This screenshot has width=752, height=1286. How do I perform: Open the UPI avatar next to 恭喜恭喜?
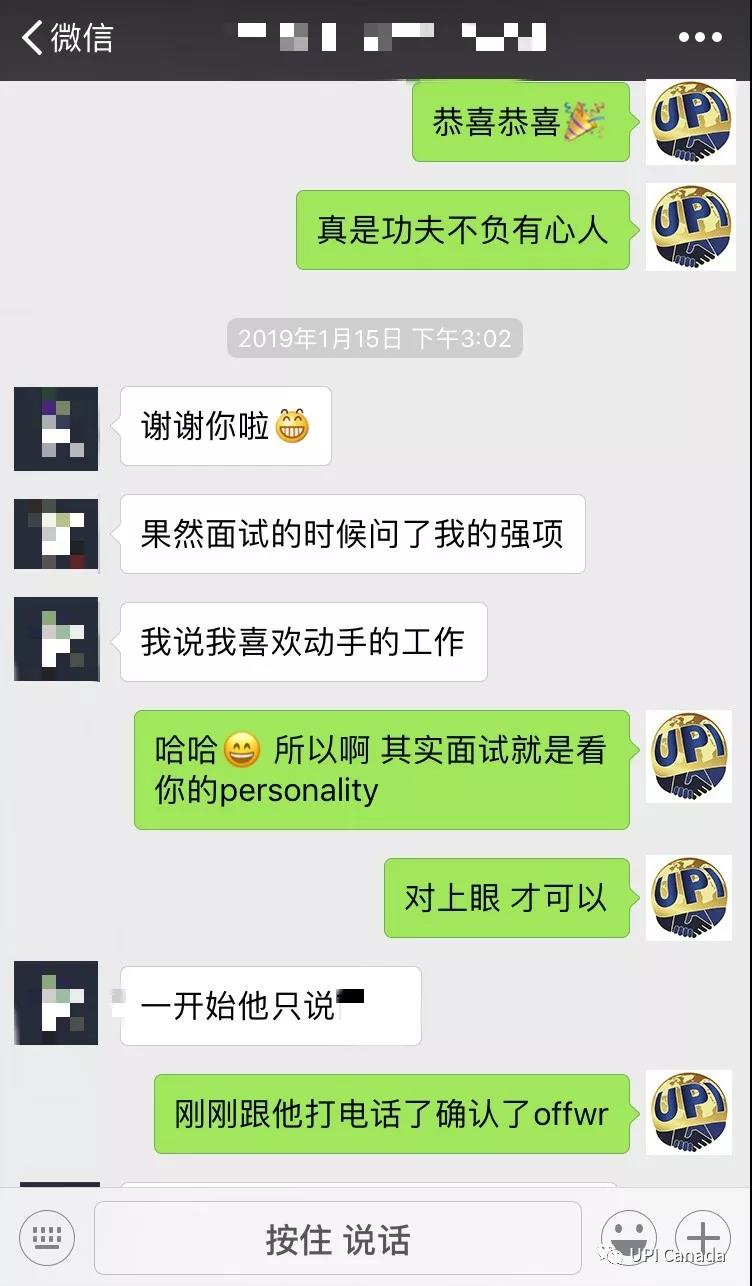(690, 122)
